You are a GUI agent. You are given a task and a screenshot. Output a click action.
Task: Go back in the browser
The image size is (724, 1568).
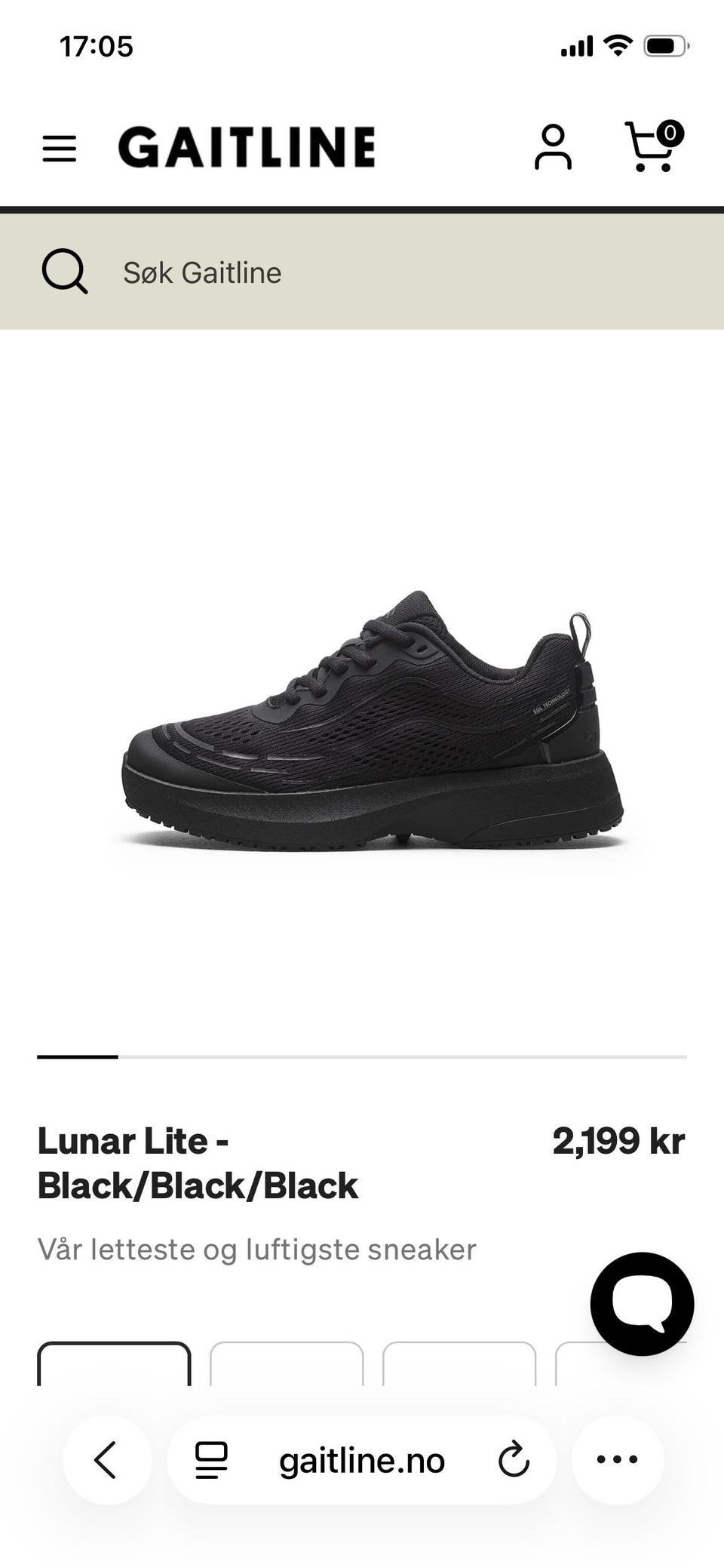coord(106,1459)
